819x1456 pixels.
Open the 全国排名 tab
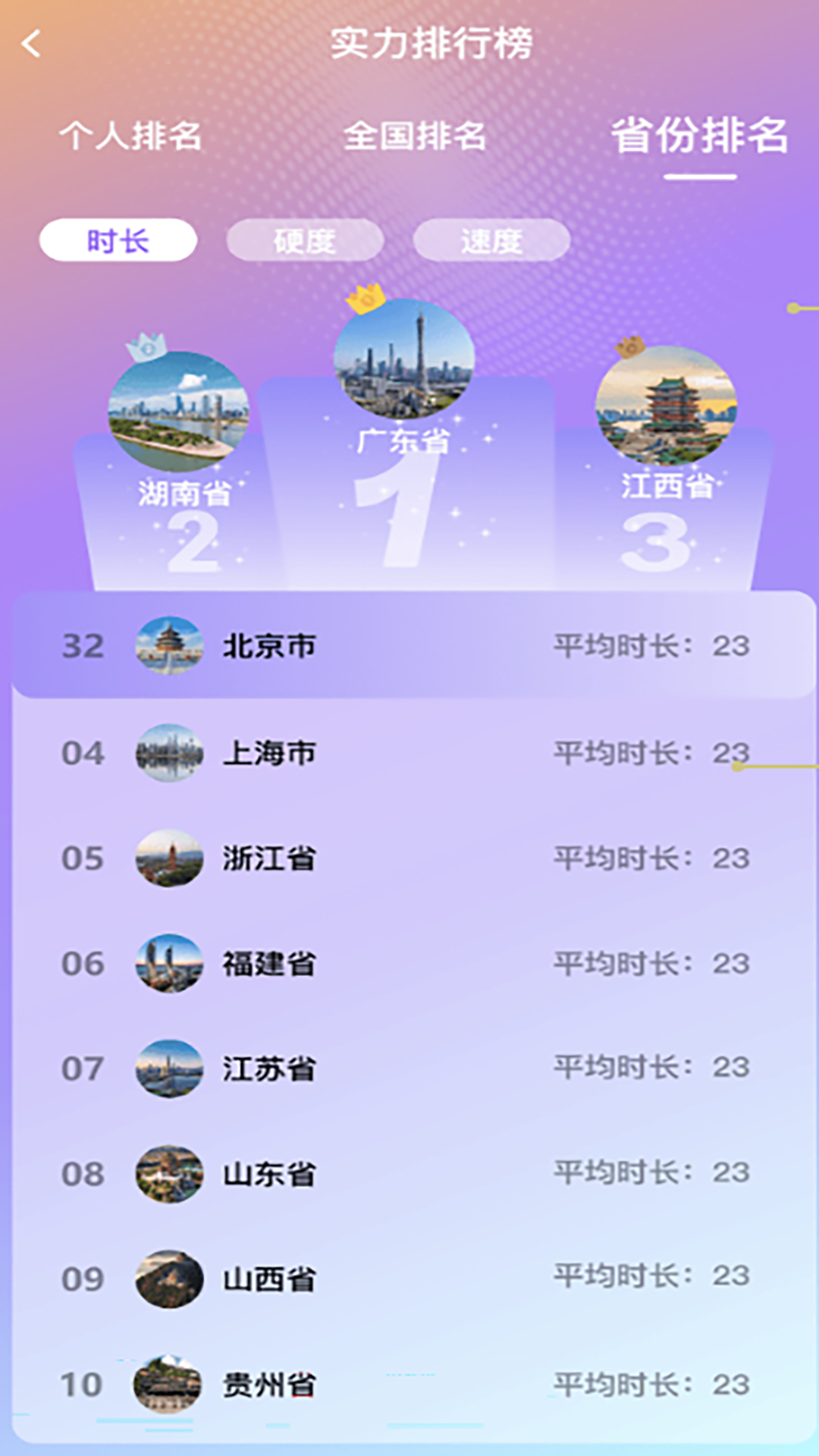pos(416,136)
